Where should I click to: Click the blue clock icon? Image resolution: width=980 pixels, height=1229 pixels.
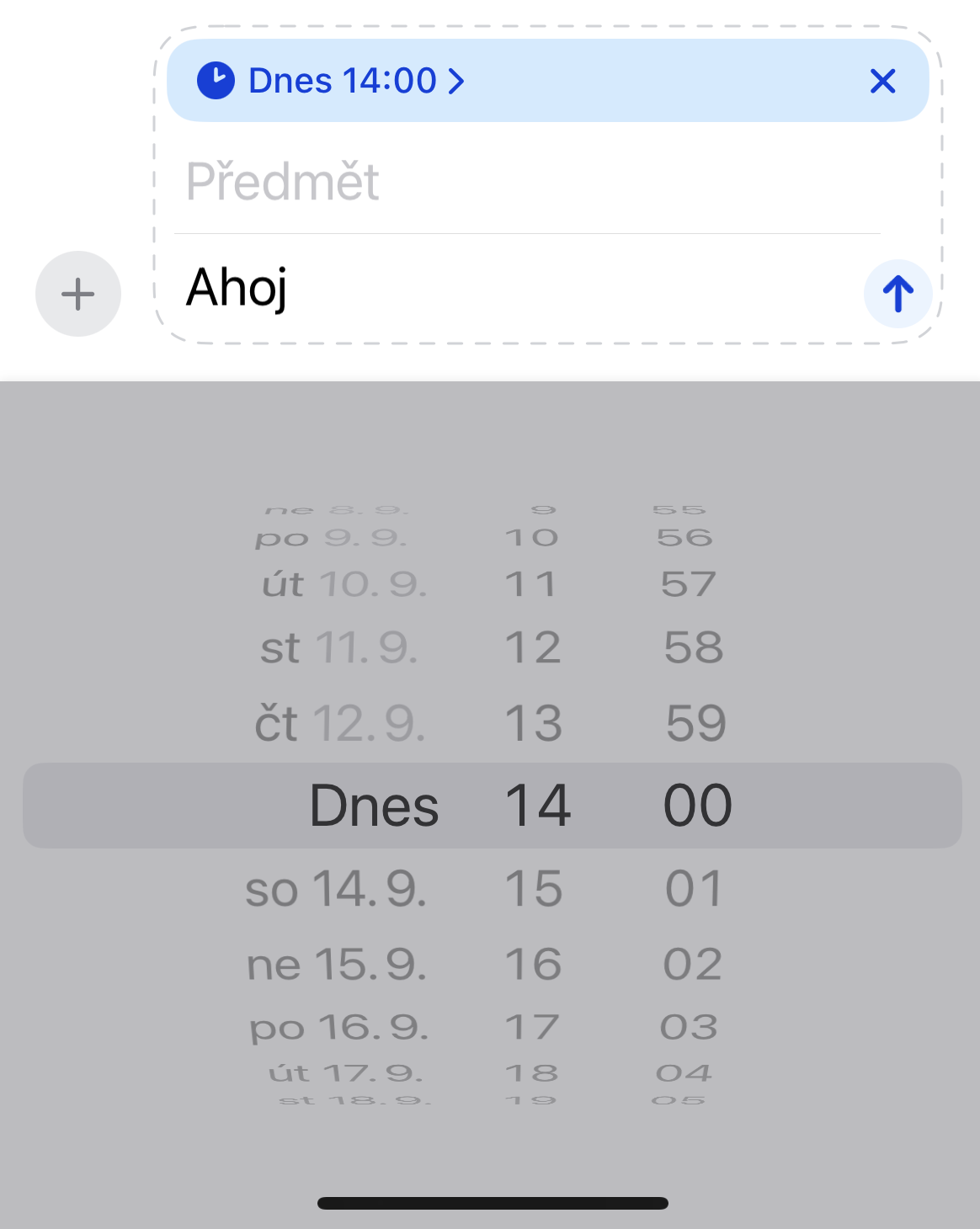coord(216,80)
